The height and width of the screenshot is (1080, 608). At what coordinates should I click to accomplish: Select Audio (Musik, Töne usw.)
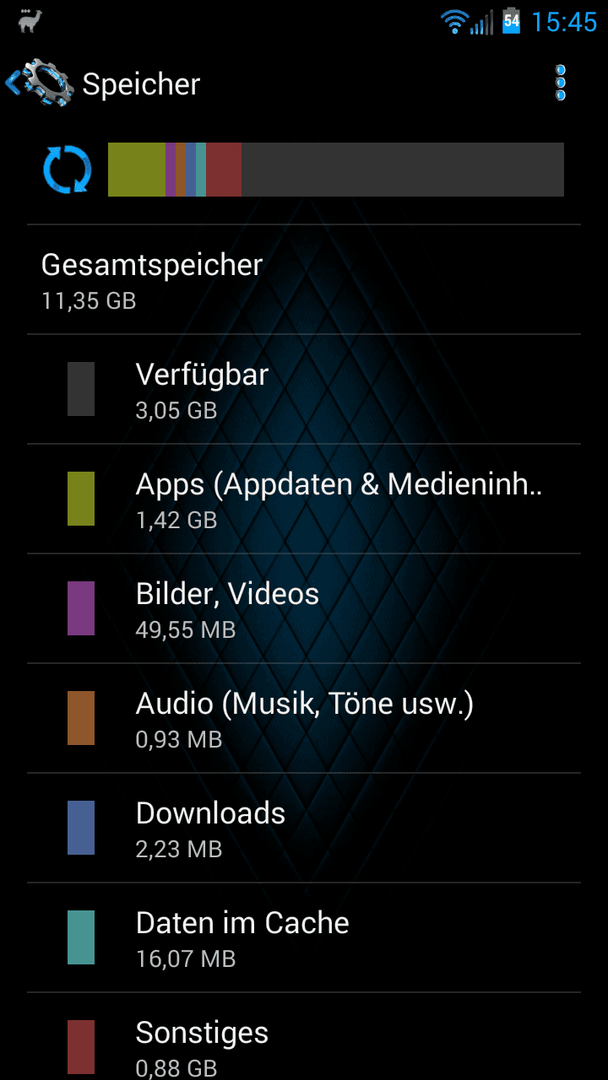click(x=304, y=718)
